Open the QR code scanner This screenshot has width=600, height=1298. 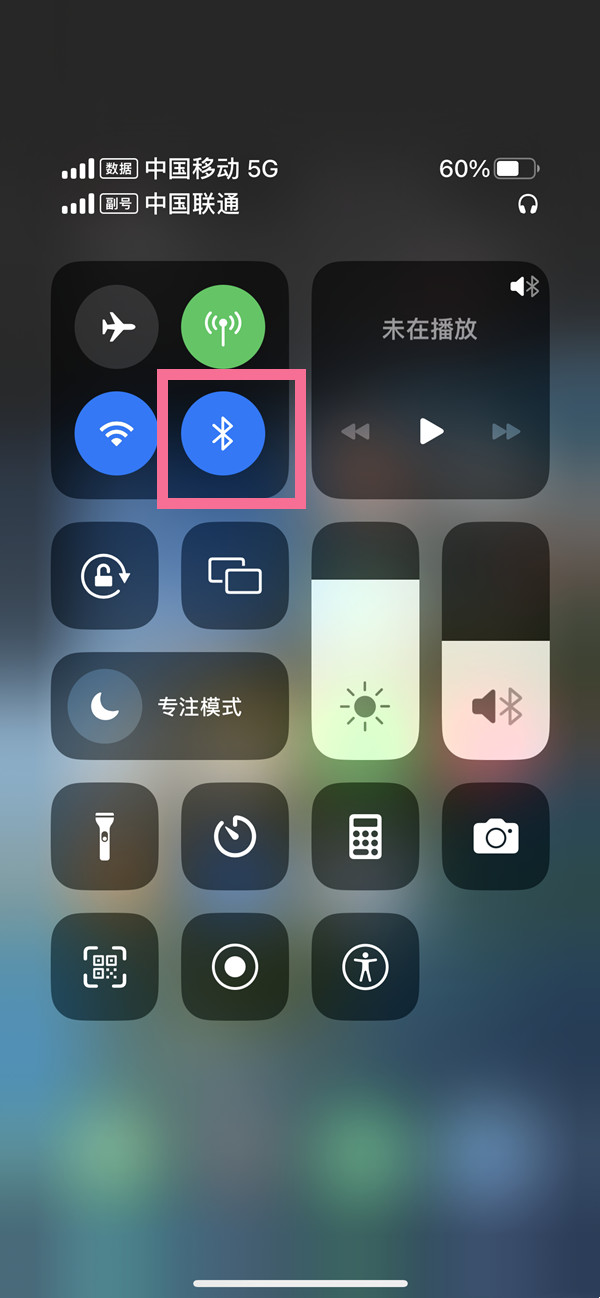(x=105, y=967)
